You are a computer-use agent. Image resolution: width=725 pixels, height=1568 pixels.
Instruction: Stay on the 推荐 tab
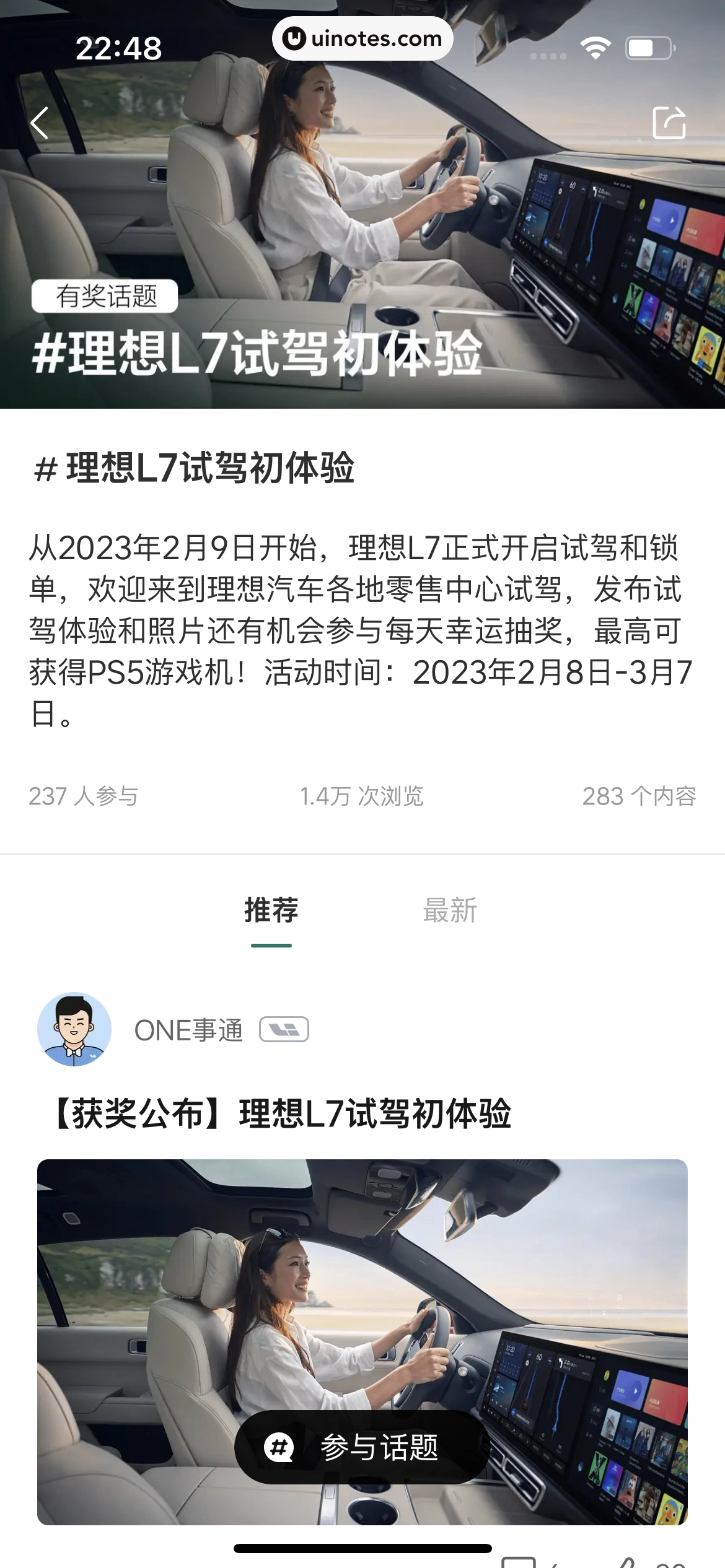click(271, 910)
